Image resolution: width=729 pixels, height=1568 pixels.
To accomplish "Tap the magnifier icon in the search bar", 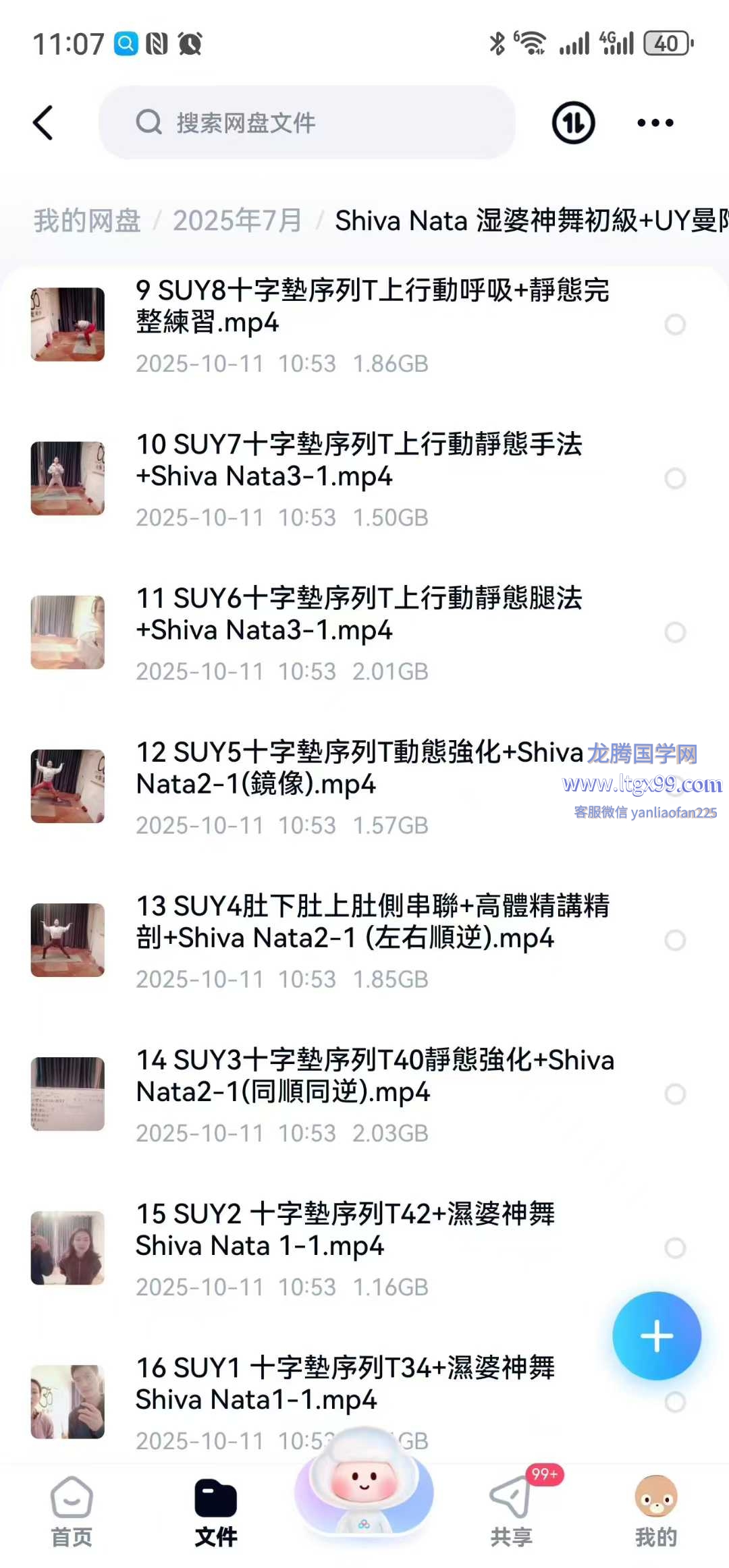I will 149,123.
